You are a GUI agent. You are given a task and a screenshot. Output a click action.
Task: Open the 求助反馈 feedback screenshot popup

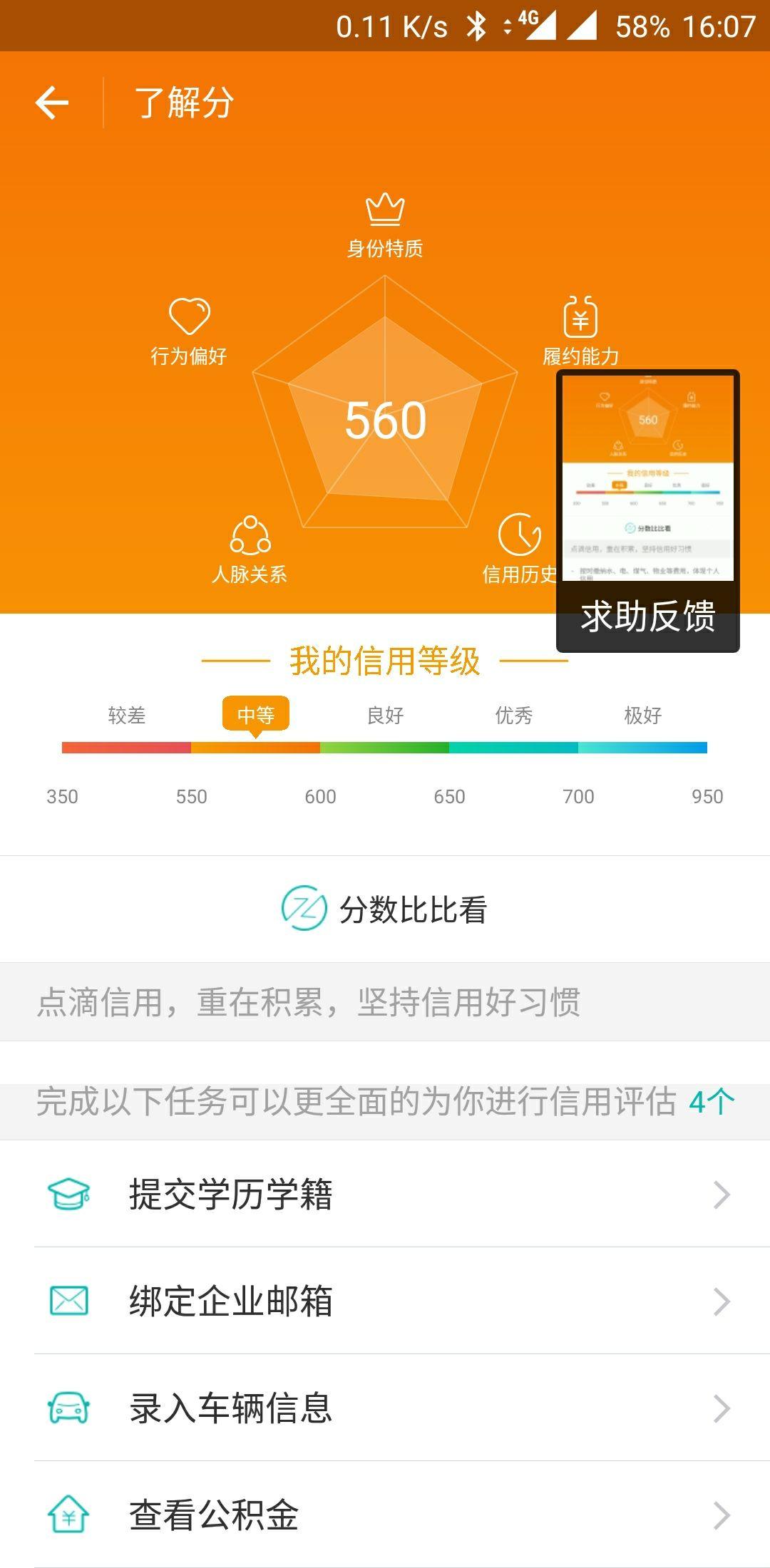[x=647, y=510]
